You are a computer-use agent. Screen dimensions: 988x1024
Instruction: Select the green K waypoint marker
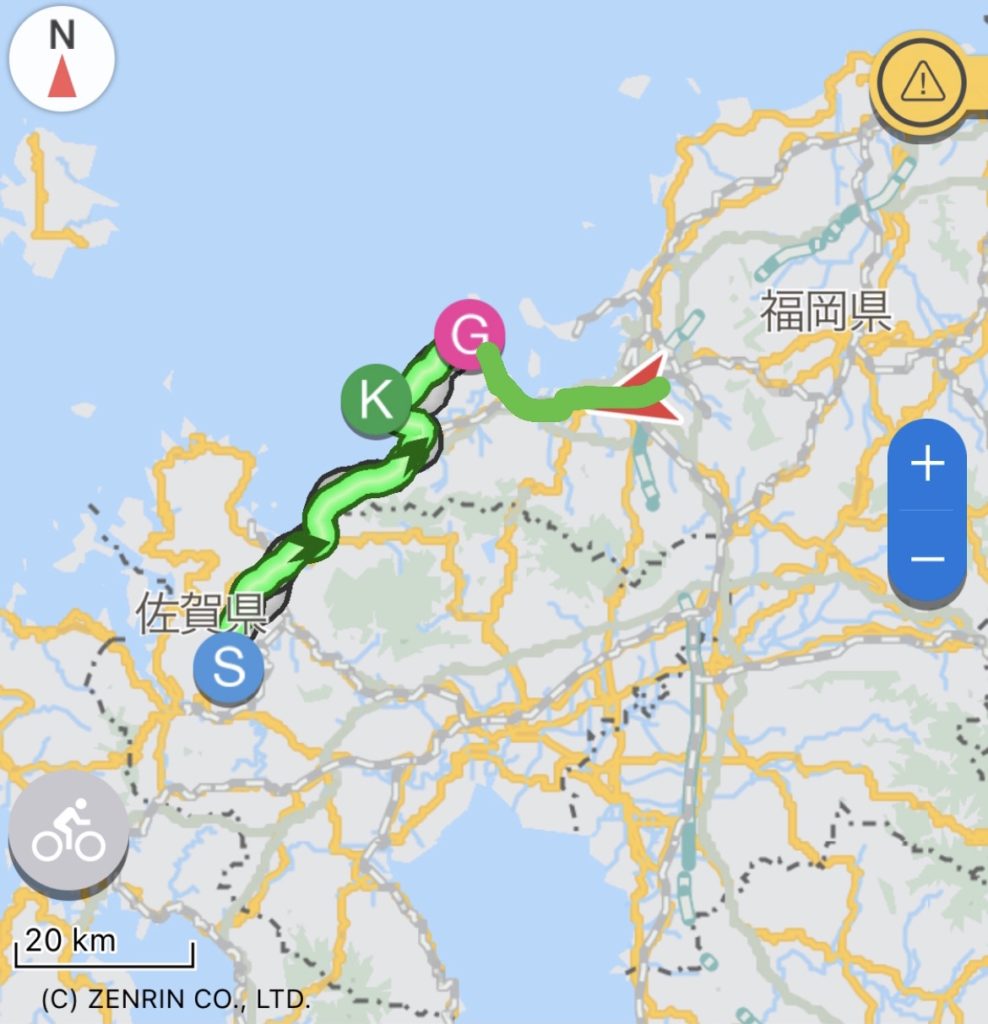click(x=376, y=400)
